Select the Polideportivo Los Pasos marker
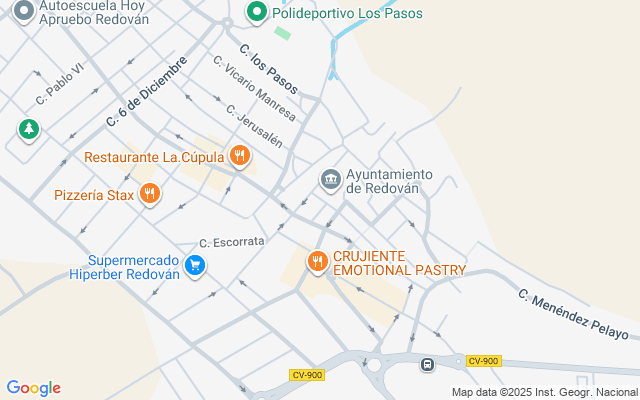This screenshot has height=400, width=640. point(257,13)
